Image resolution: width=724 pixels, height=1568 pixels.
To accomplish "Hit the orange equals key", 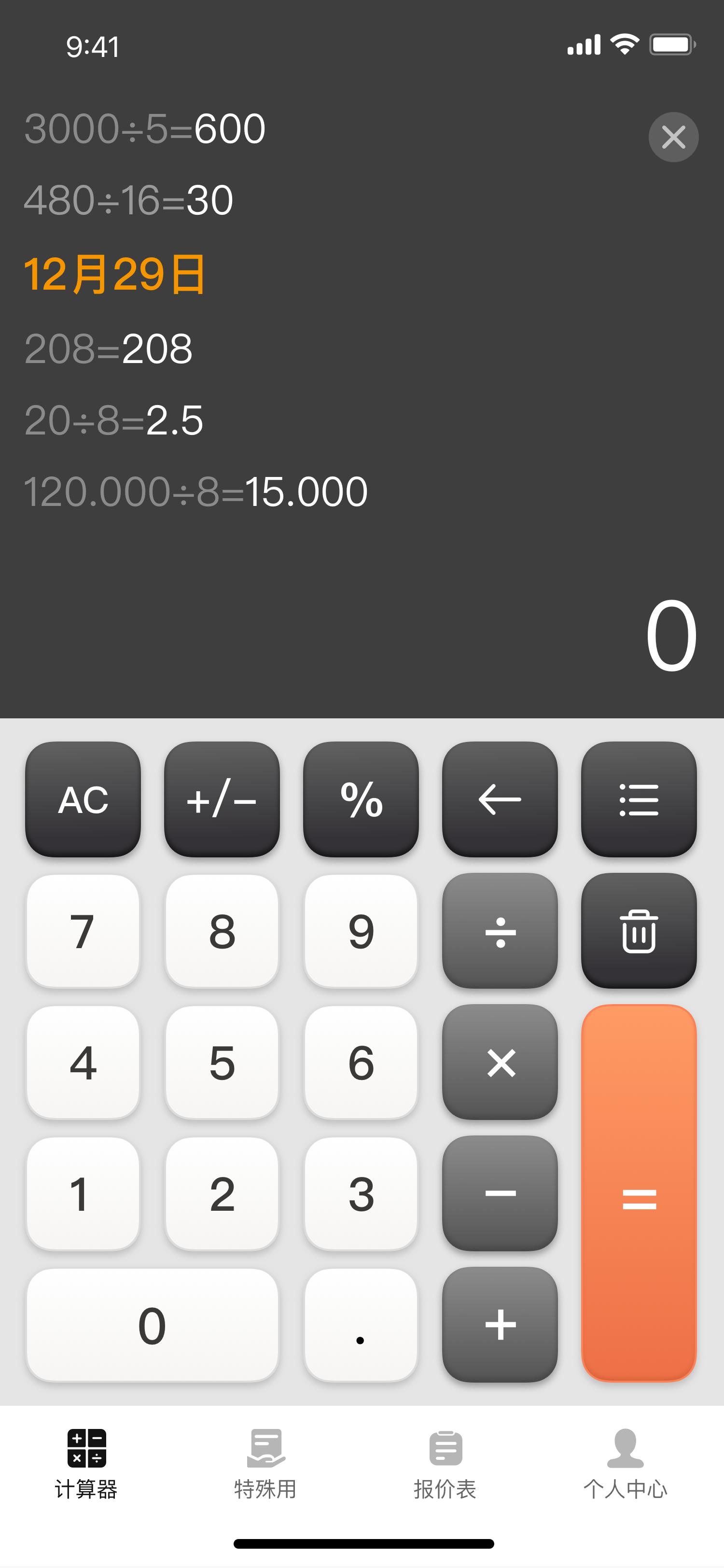I will (638, 1193).
